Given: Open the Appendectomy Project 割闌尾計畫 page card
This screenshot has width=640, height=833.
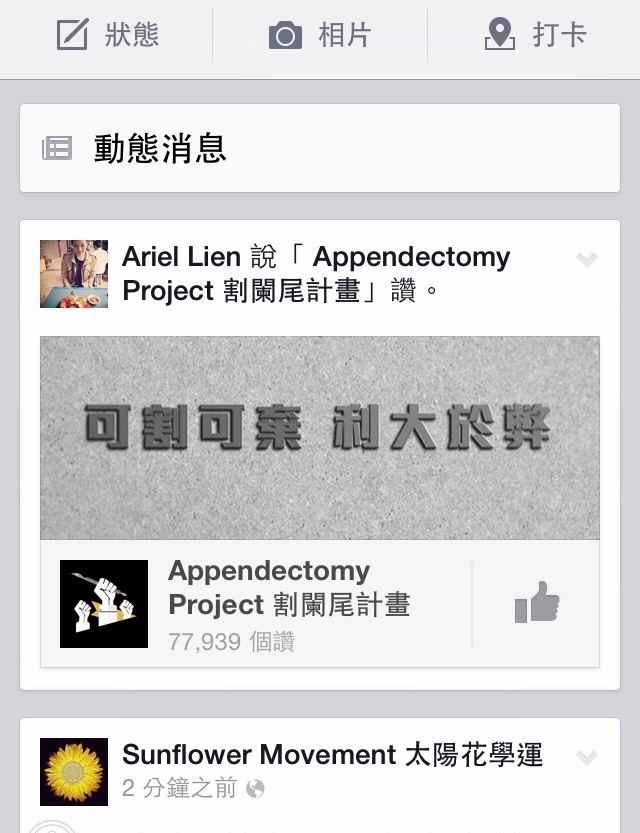Looking at the screenshot, I should coord(288,604).
